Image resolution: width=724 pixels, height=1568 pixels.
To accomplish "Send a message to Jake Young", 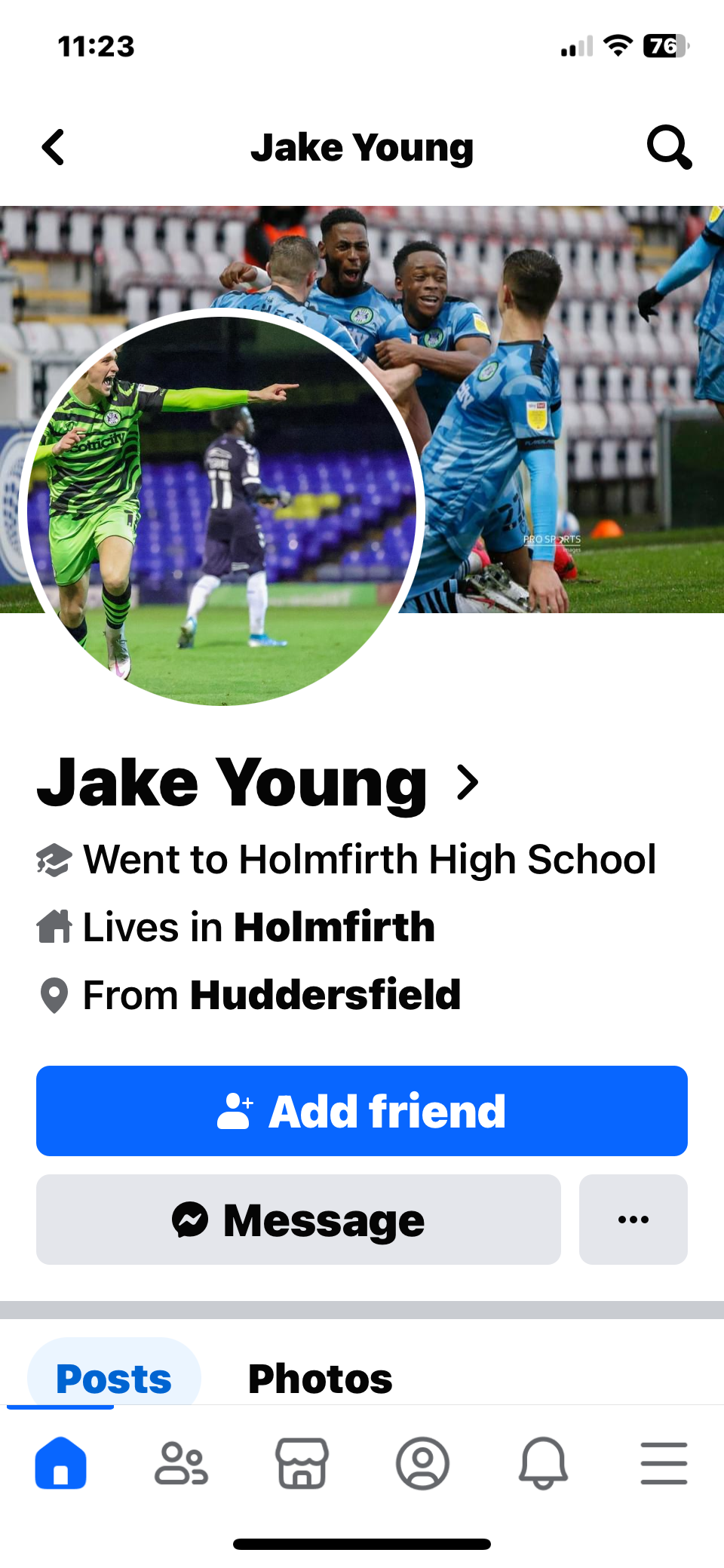I will pos(299,1220).
